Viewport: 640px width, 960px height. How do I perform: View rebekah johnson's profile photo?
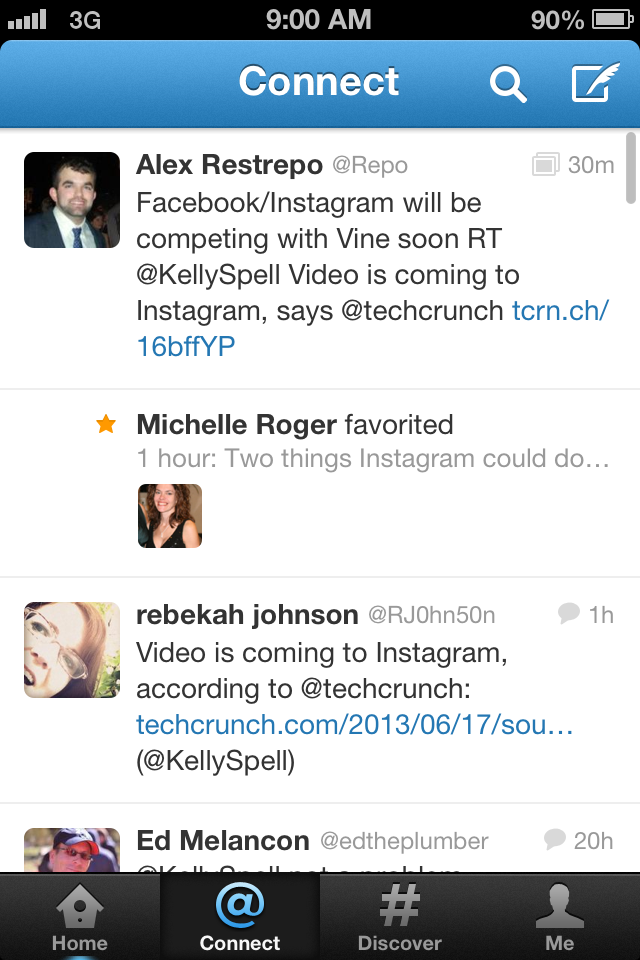pos(72,650)
